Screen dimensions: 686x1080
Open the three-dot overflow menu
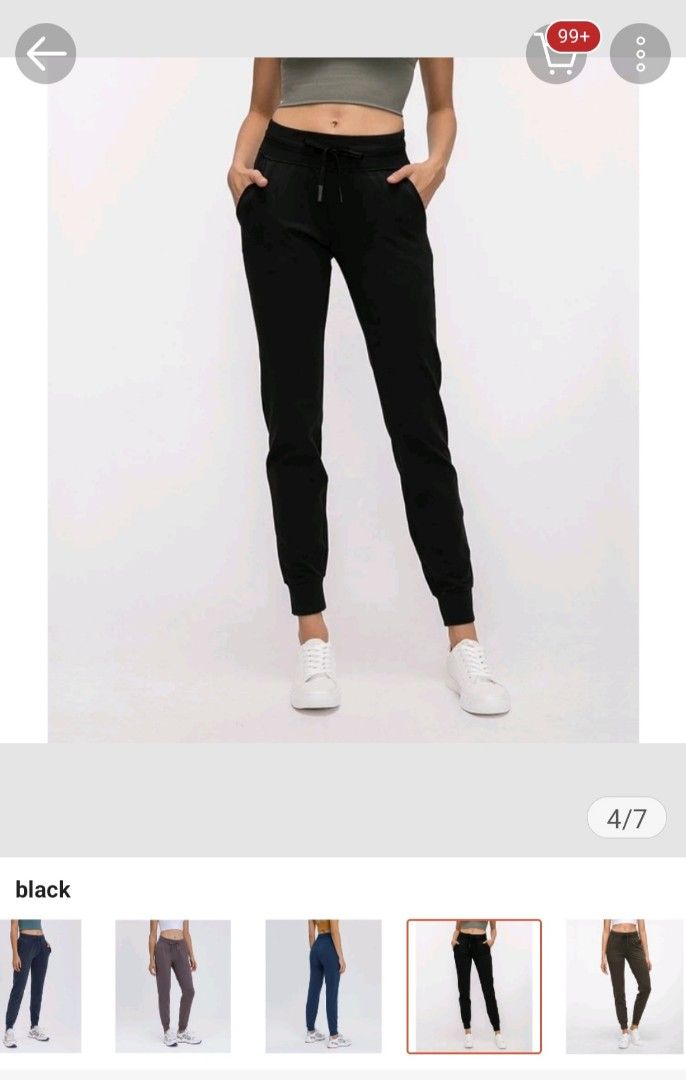(x=640, y=54)
